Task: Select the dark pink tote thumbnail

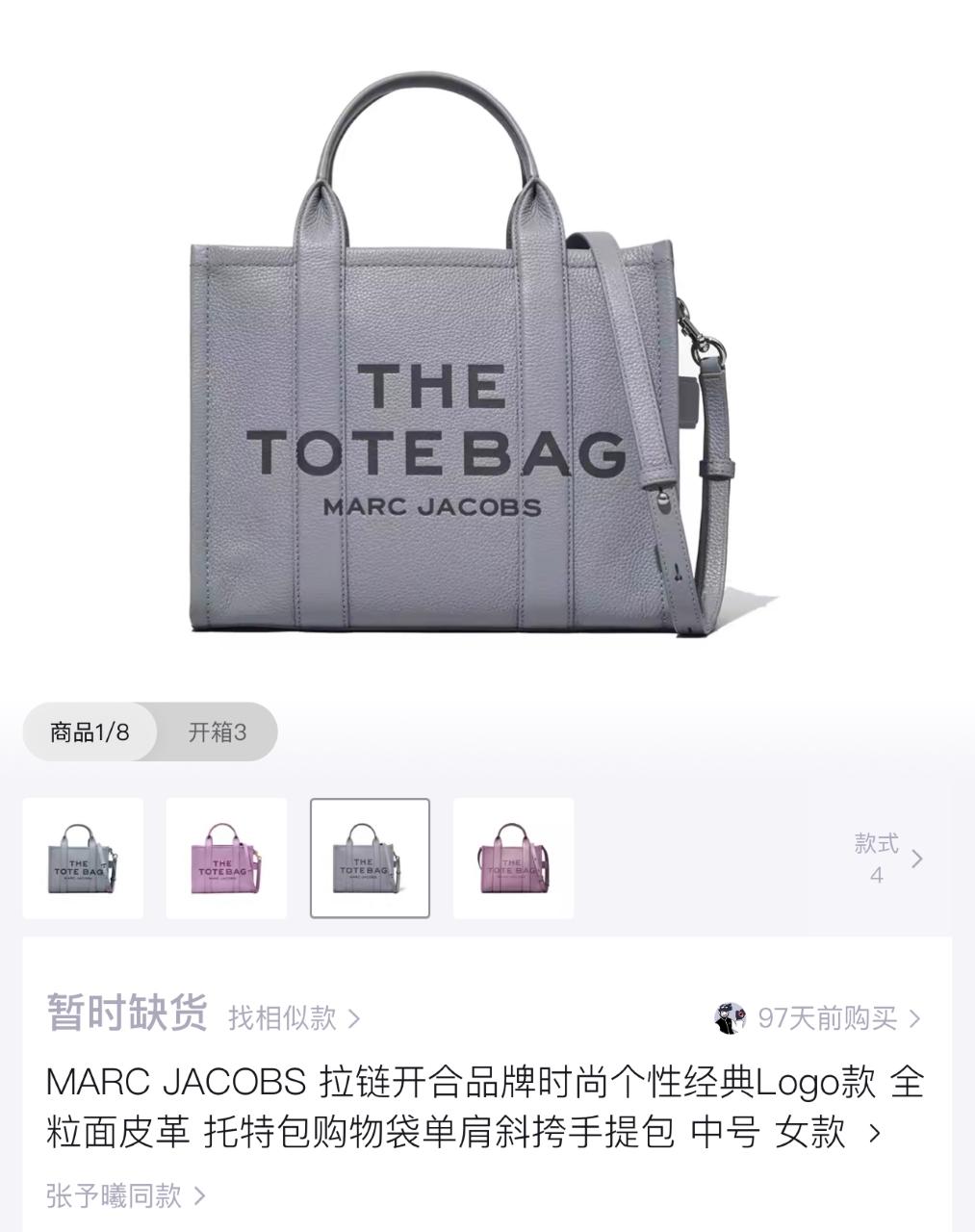Action: (513, 858)
